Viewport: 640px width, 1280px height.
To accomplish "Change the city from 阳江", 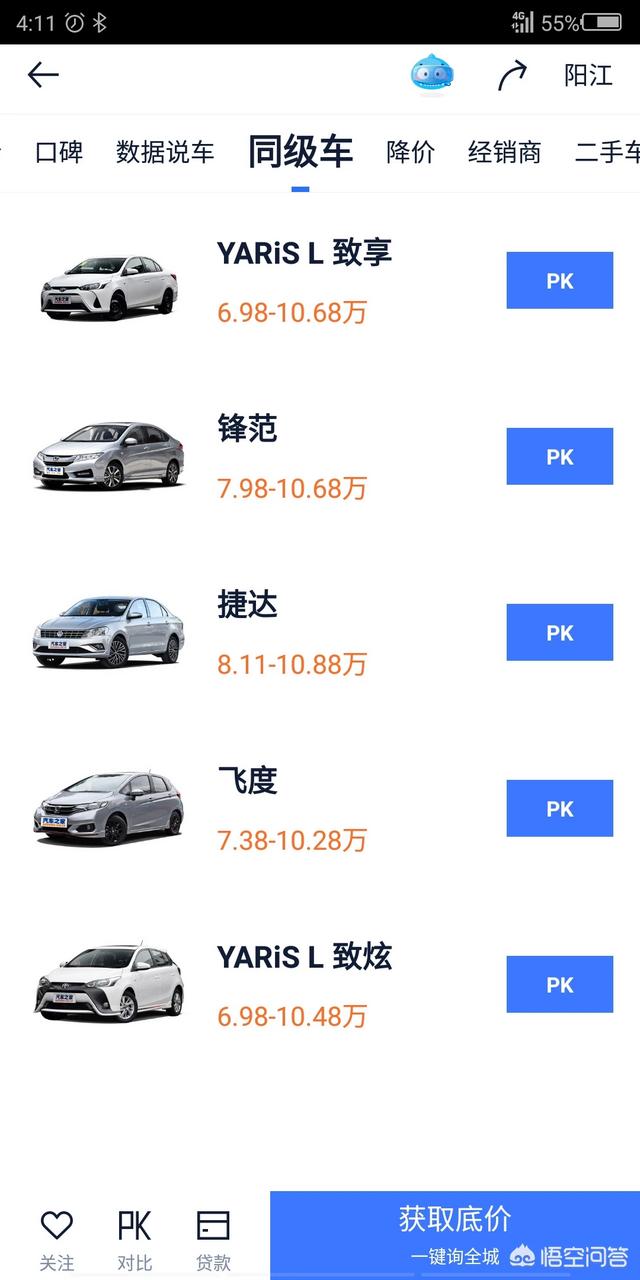I will (x=588, y=75).
